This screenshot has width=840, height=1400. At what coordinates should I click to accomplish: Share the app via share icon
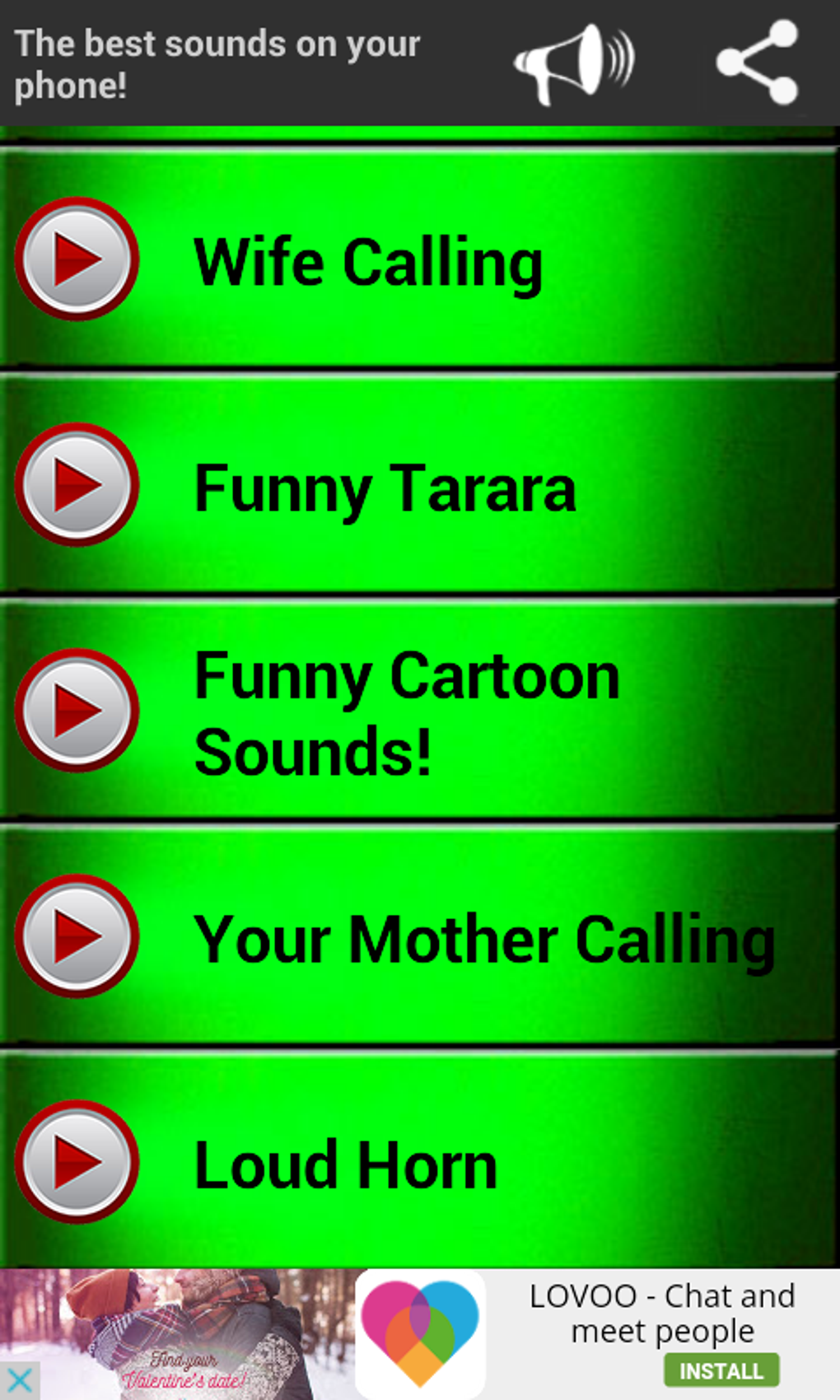758,63
